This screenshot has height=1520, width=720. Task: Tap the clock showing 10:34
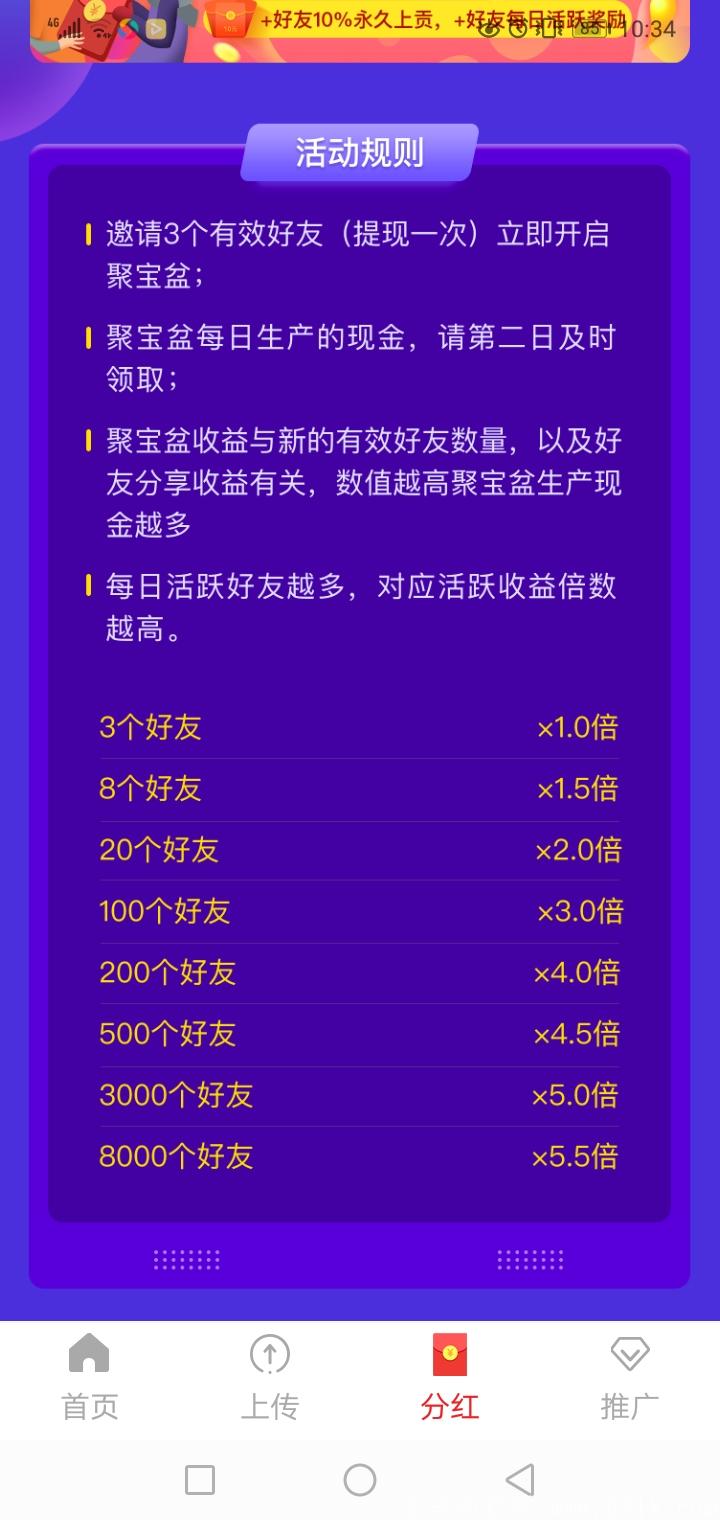[x=648, y=29]
